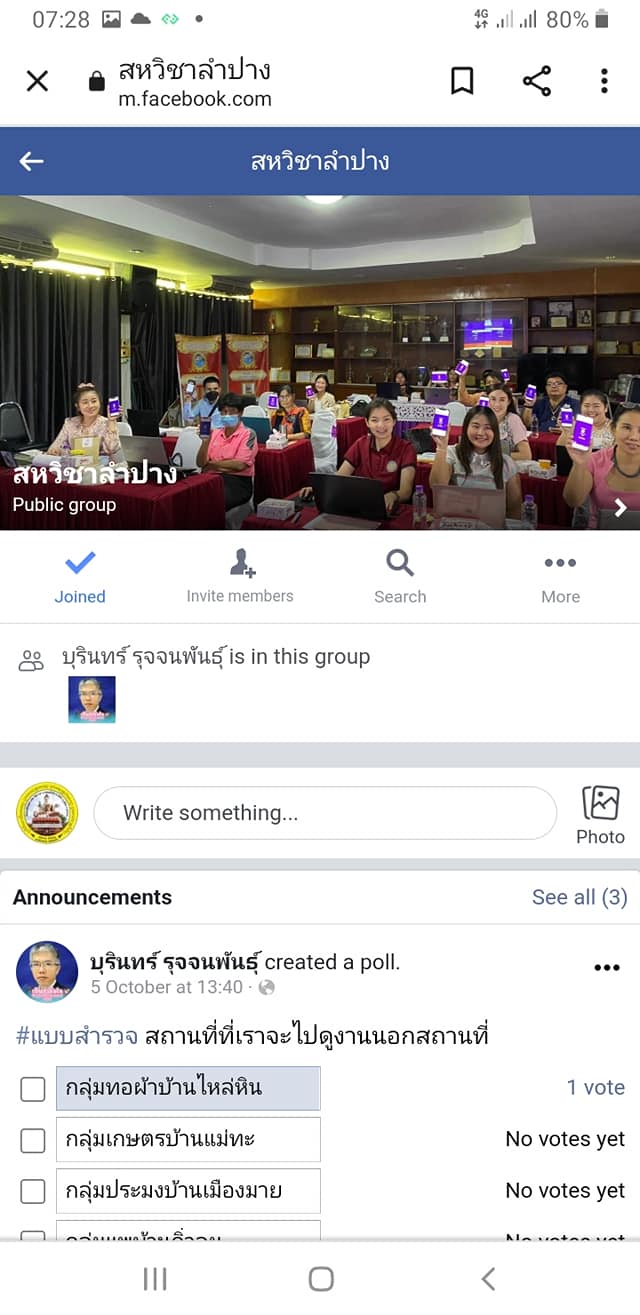Search within the group
Viewport: 640px width, 1315px height.
[400, 577]
